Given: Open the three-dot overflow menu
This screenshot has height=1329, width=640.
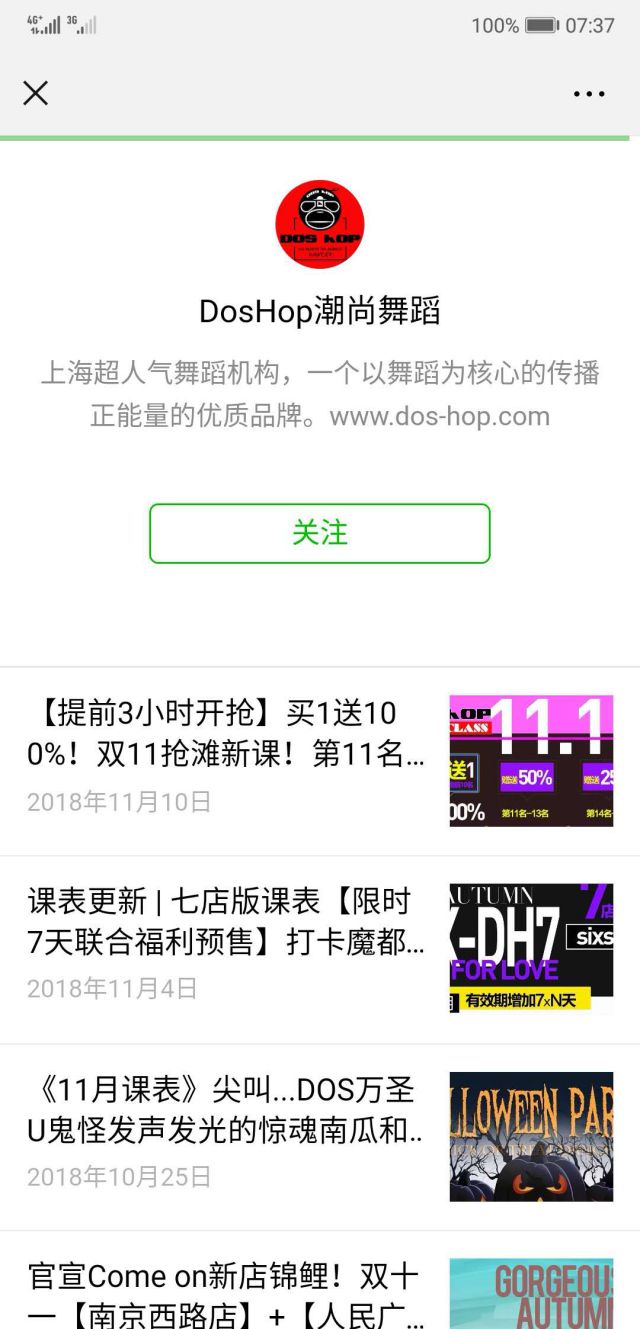Looking at the screenshot, I should pyautogui.click(x=589, y=94).
